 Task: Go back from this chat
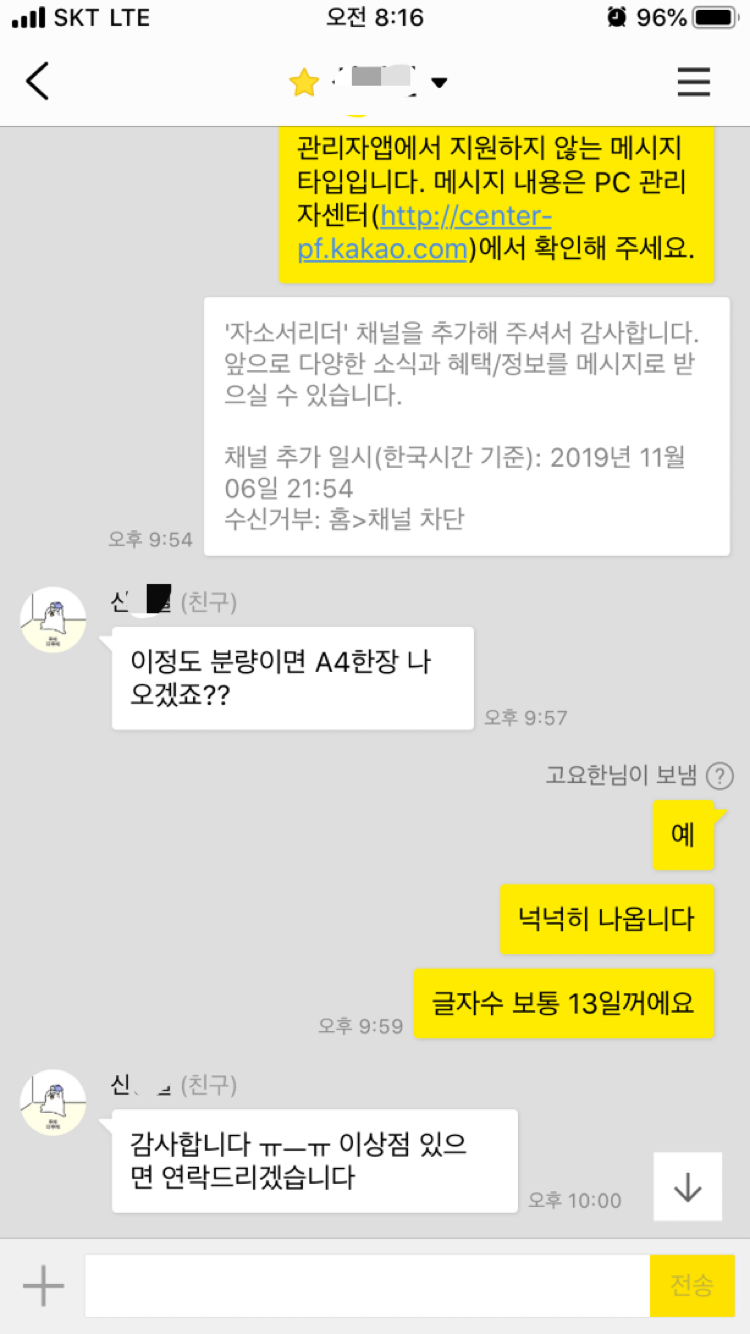point(38,81)
